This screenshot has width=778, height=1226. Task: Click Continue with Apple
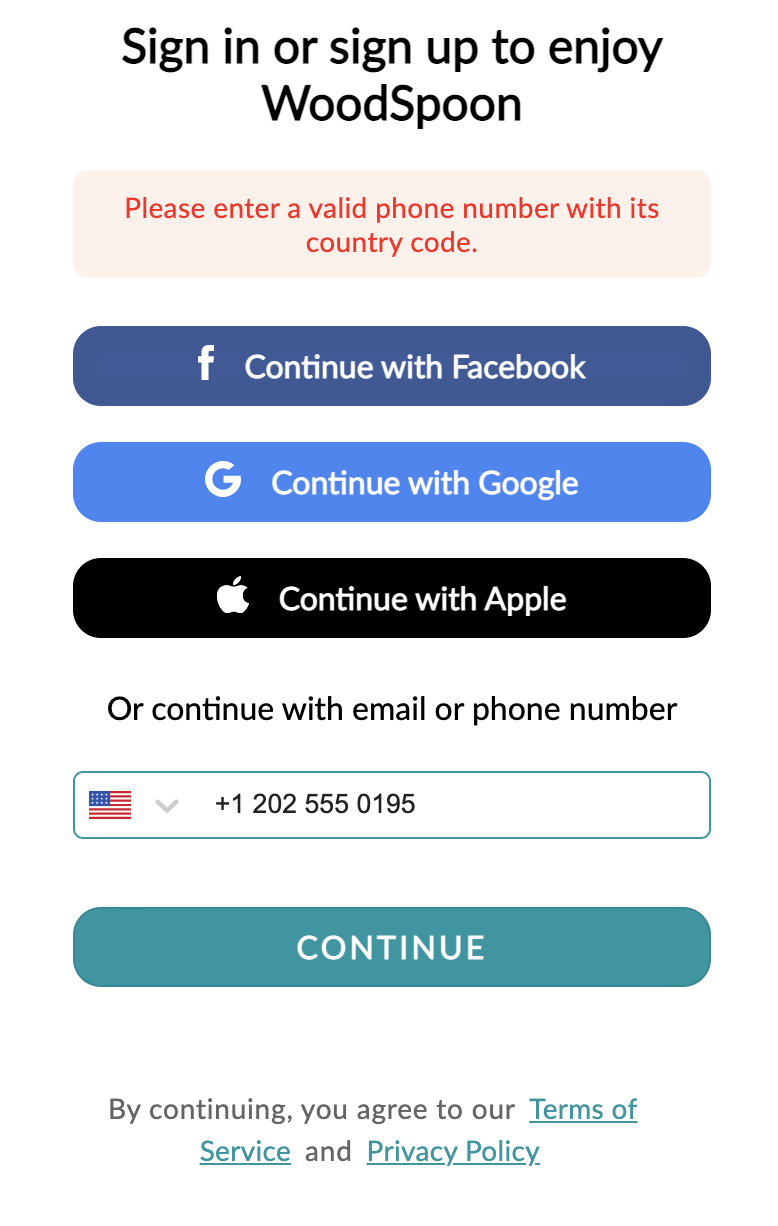pyautogui.click(x=391, y=597)
